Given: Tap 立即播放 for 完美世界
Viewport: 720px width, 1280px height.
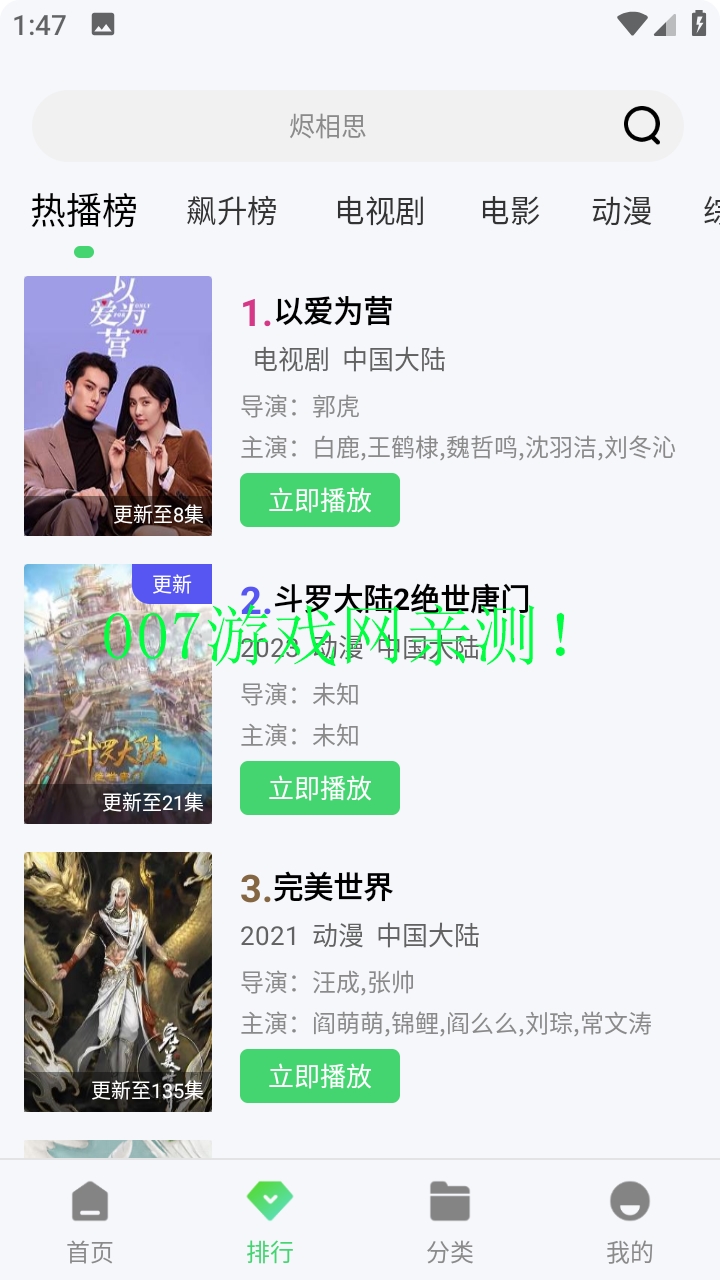Looking at the screenshot, I should point(320,1076).
